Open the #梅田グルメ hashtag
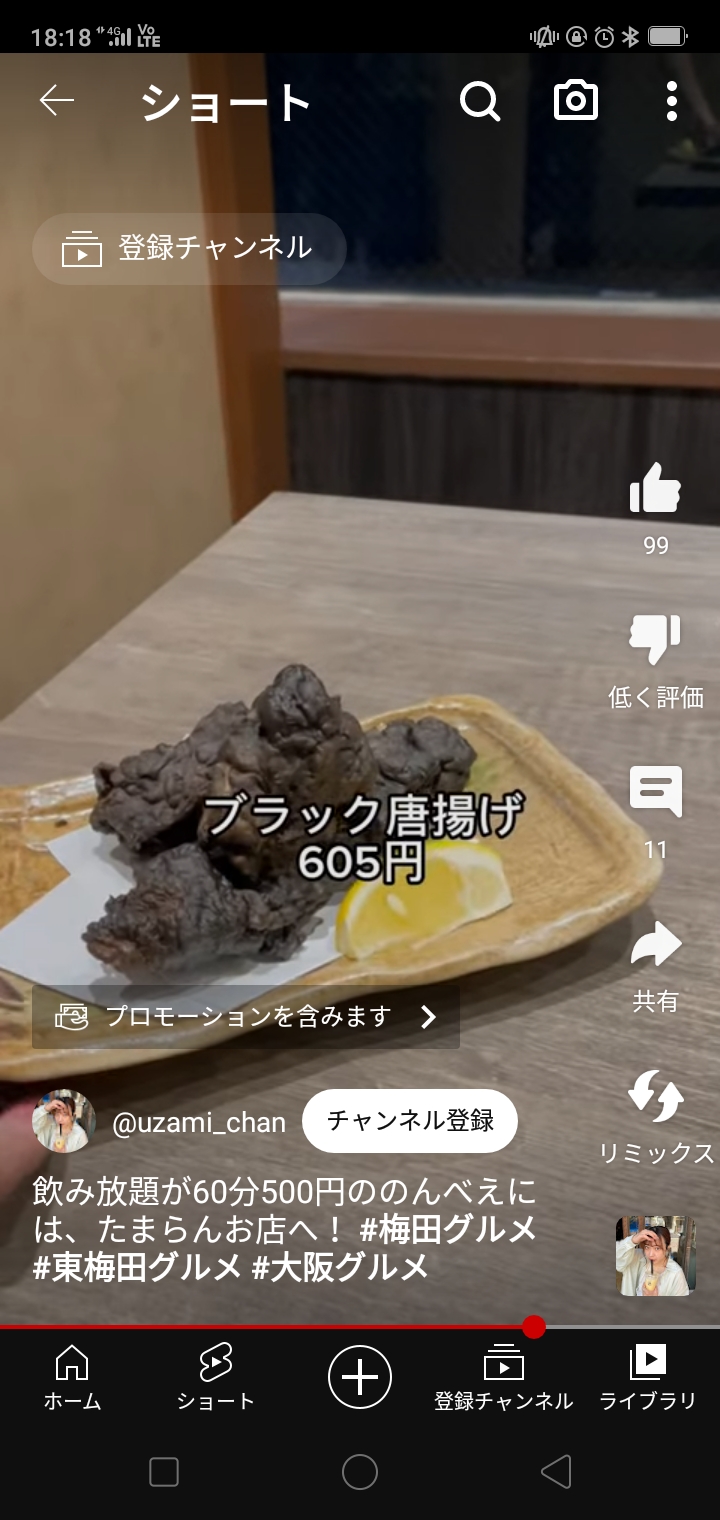Image resolution: width=720 pixels, height=1520 pixels. 448,1228
